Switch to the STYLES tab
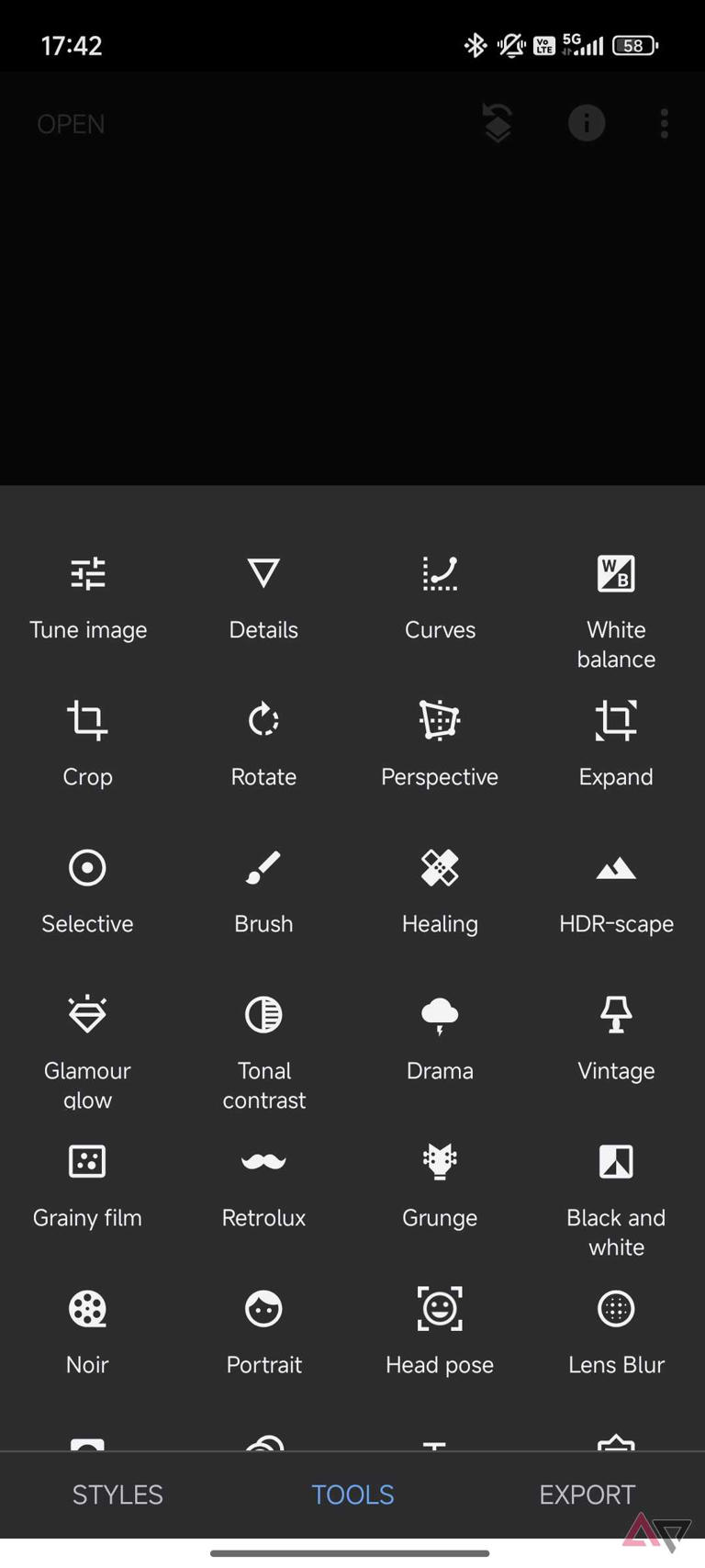This screenshot has height=1568, width=705. (x=117, y=1495)
